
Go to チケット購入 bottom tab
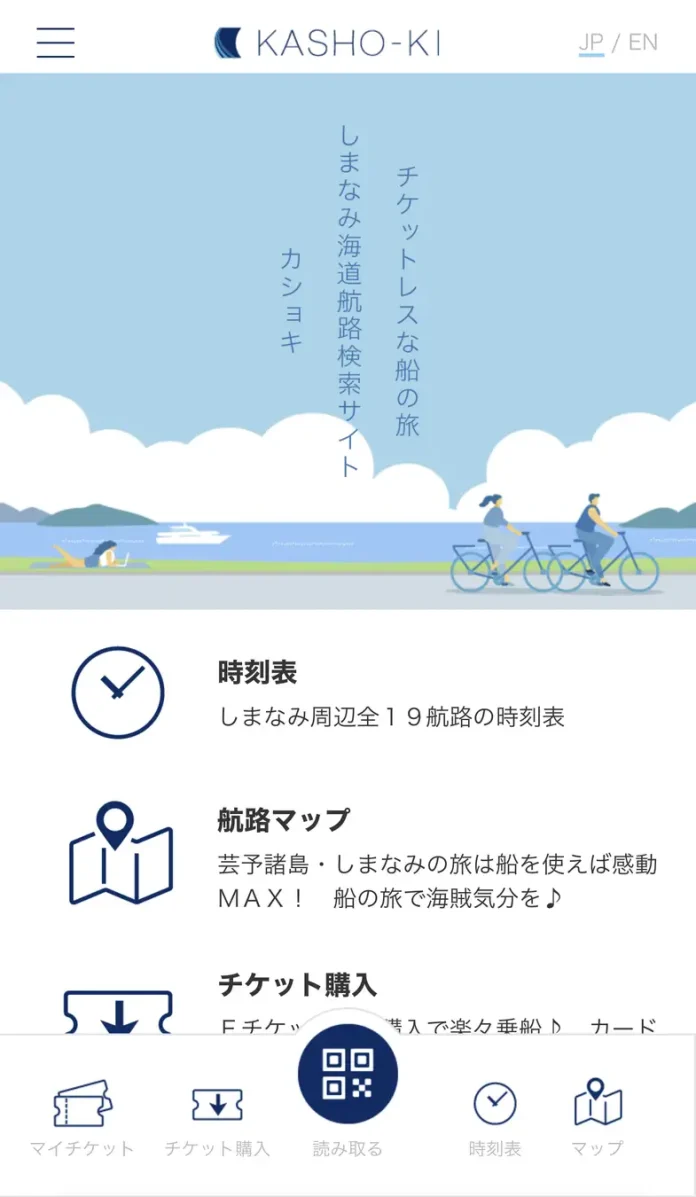pyautogui.click(x=217, y=1117)
